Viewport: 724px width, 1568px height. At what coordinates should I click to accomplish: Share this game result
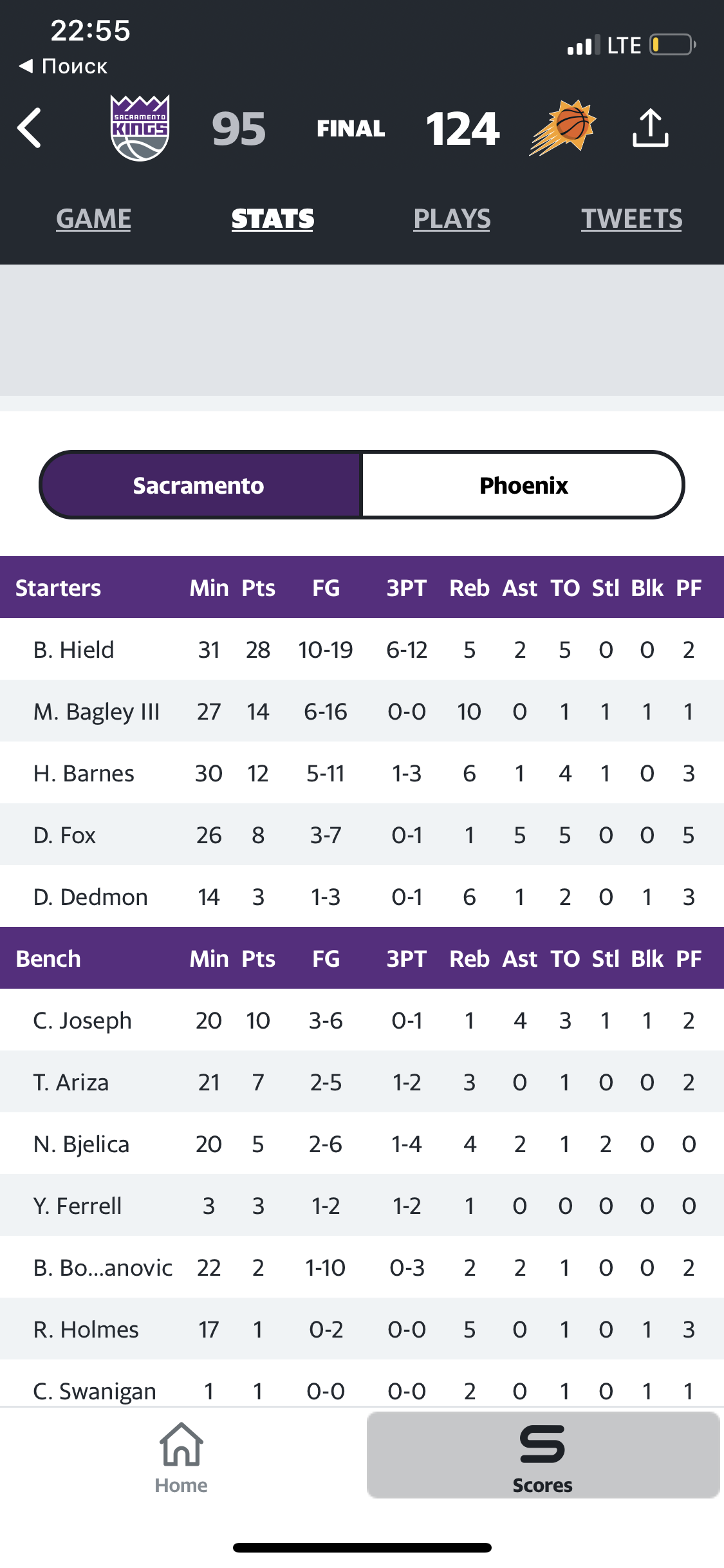pos(650,127)
